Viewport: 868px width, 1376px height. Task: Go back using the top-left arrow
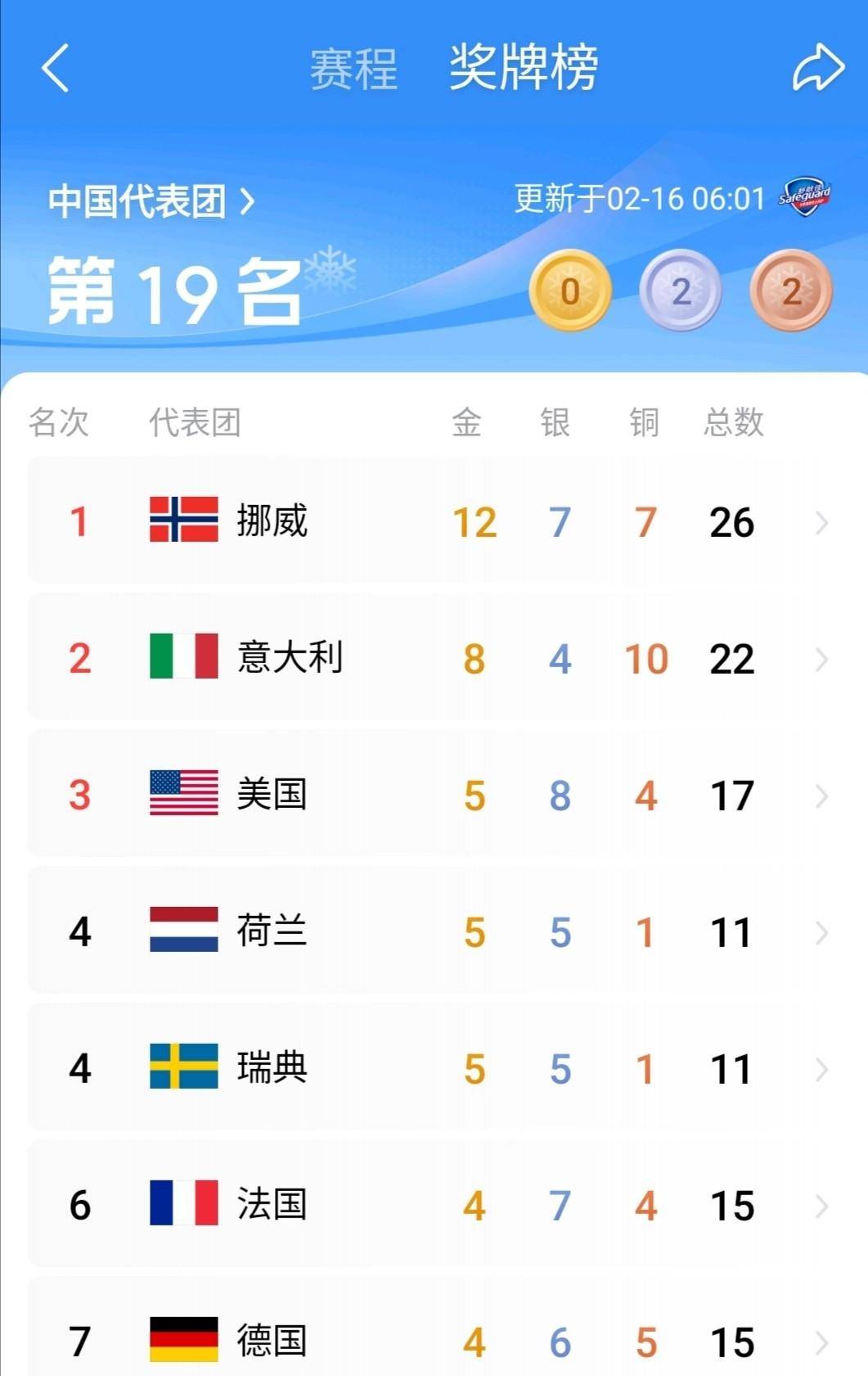click(56, 67)
